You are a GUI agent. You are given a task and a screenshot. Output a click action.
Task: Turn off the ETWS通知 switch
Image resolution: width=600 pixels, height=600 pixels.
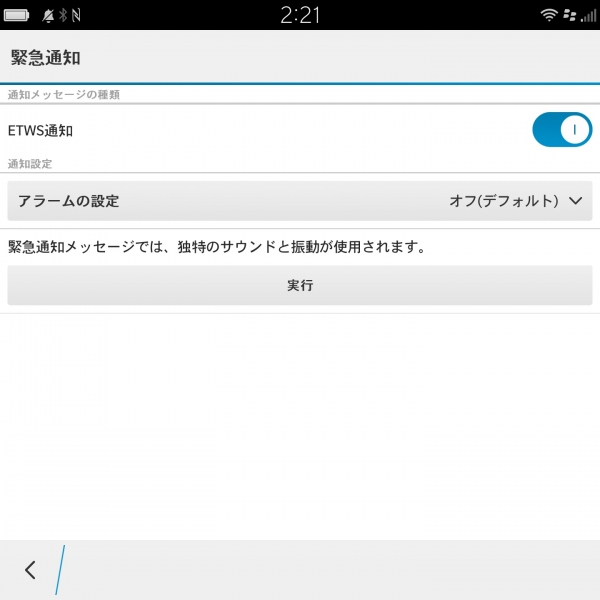coord(561,130)
